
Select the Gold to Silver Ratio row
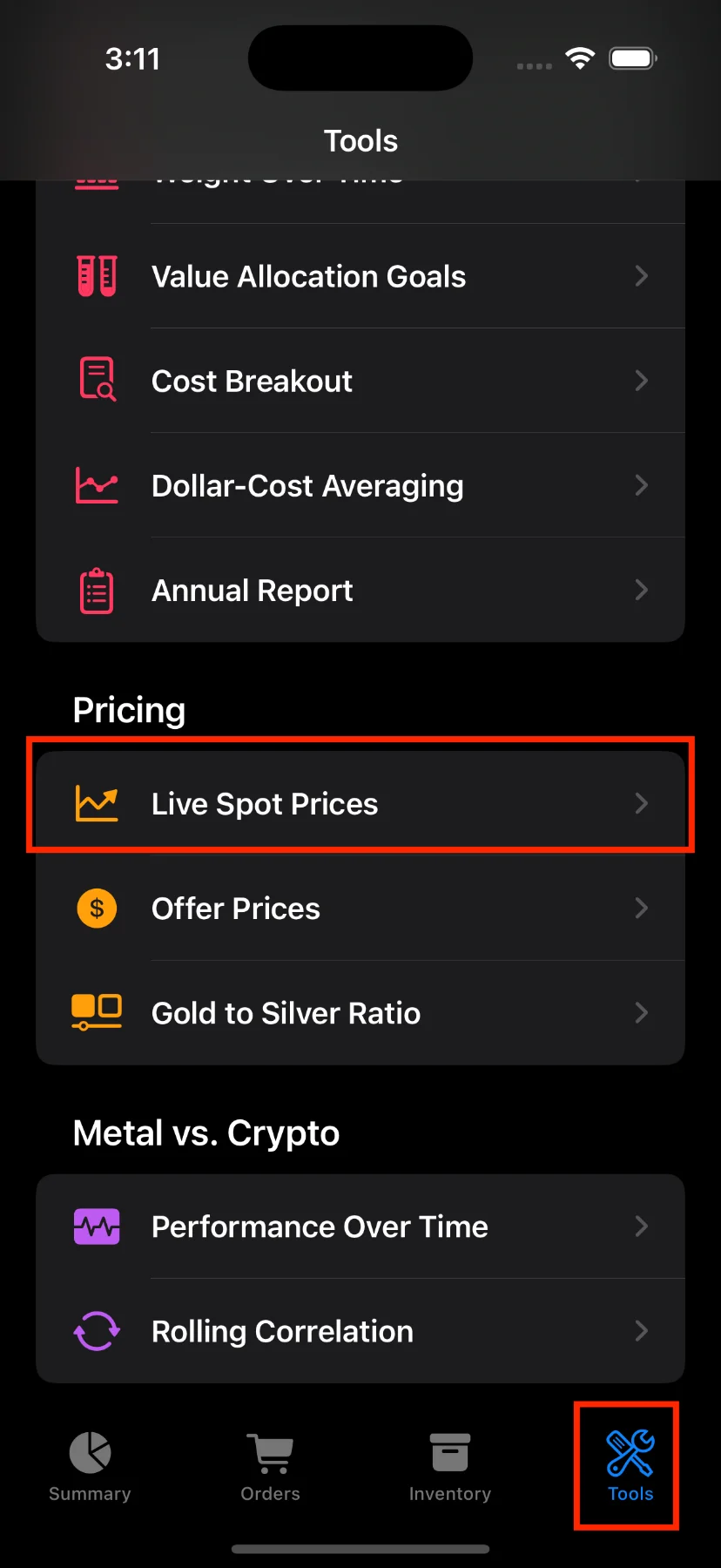coord(360,1012)
